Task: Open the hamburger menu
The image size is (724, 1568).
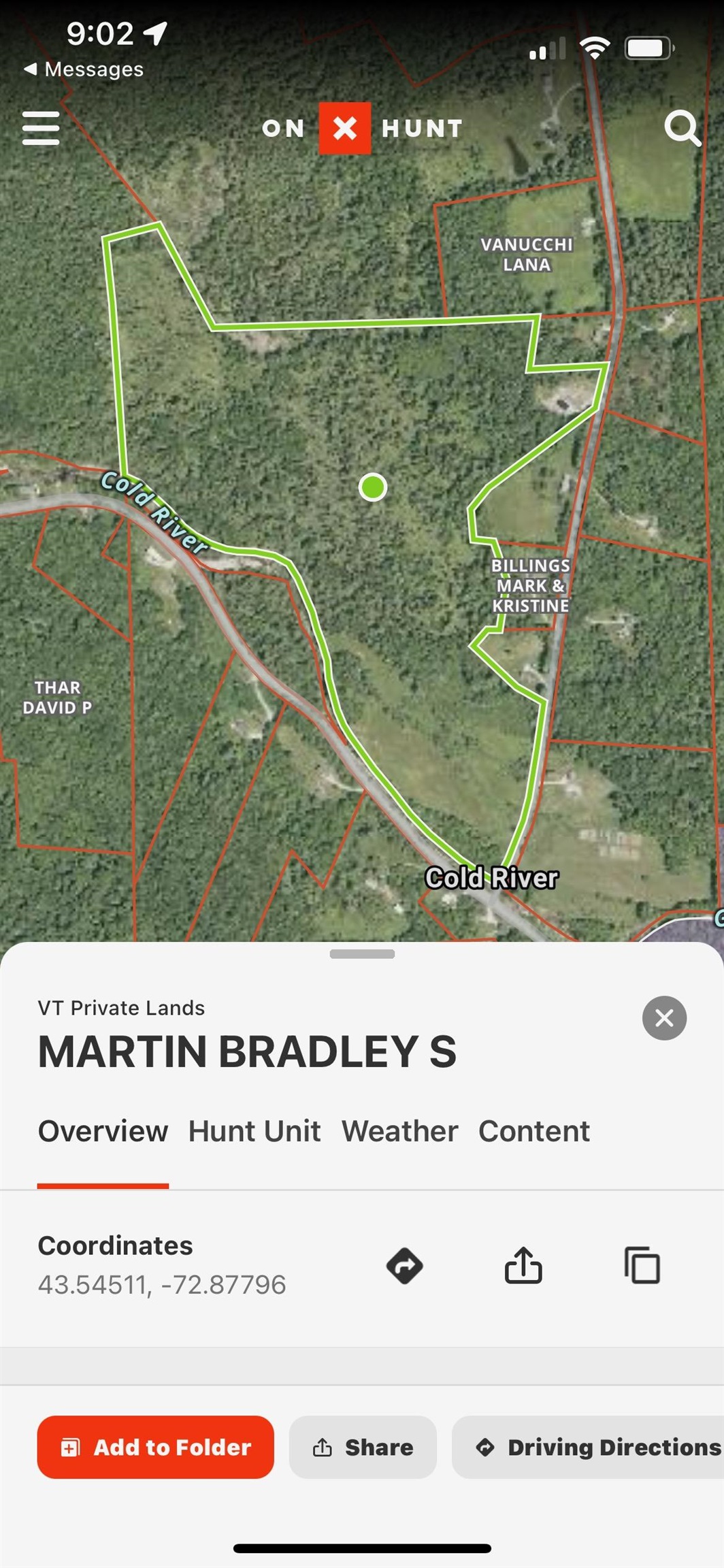Action: (x=41, y=128)
